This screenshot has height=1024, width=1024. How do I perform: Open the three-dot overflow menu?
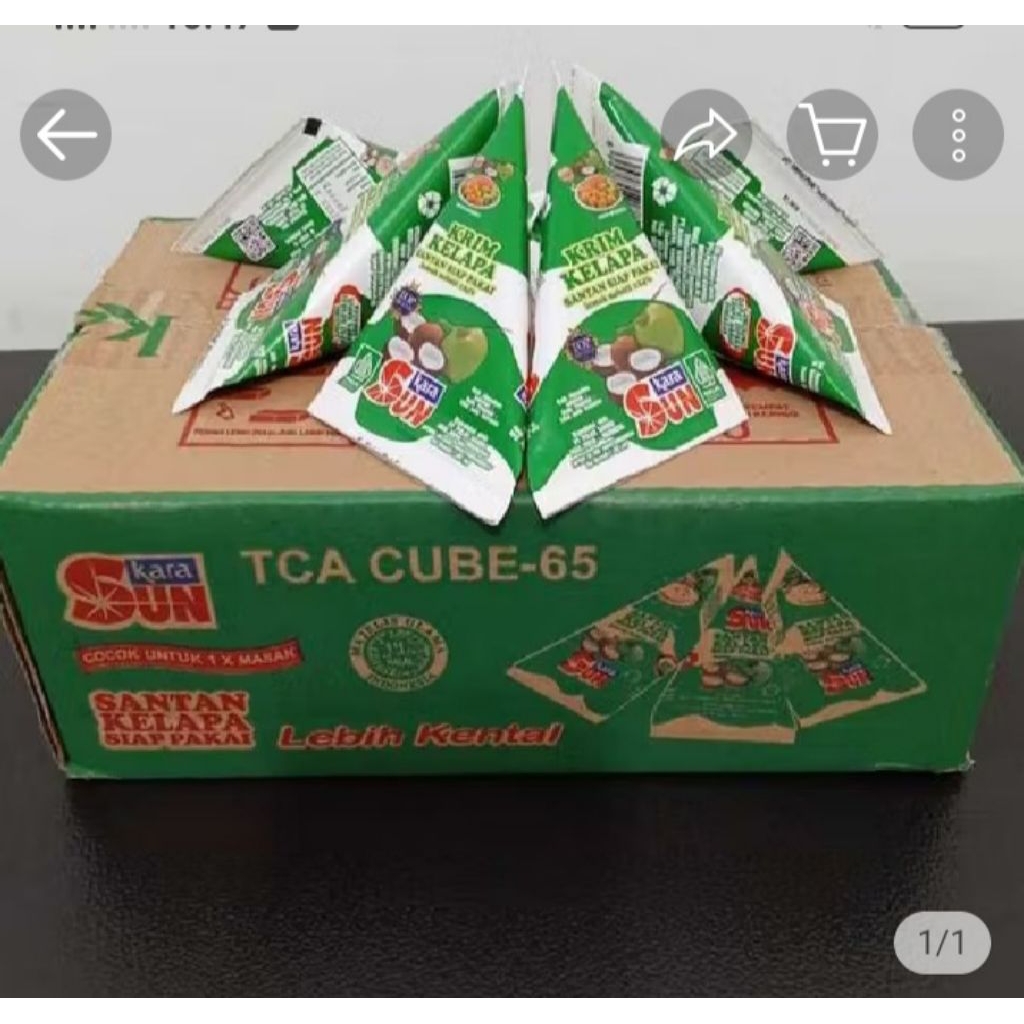[x=958, y=135]
